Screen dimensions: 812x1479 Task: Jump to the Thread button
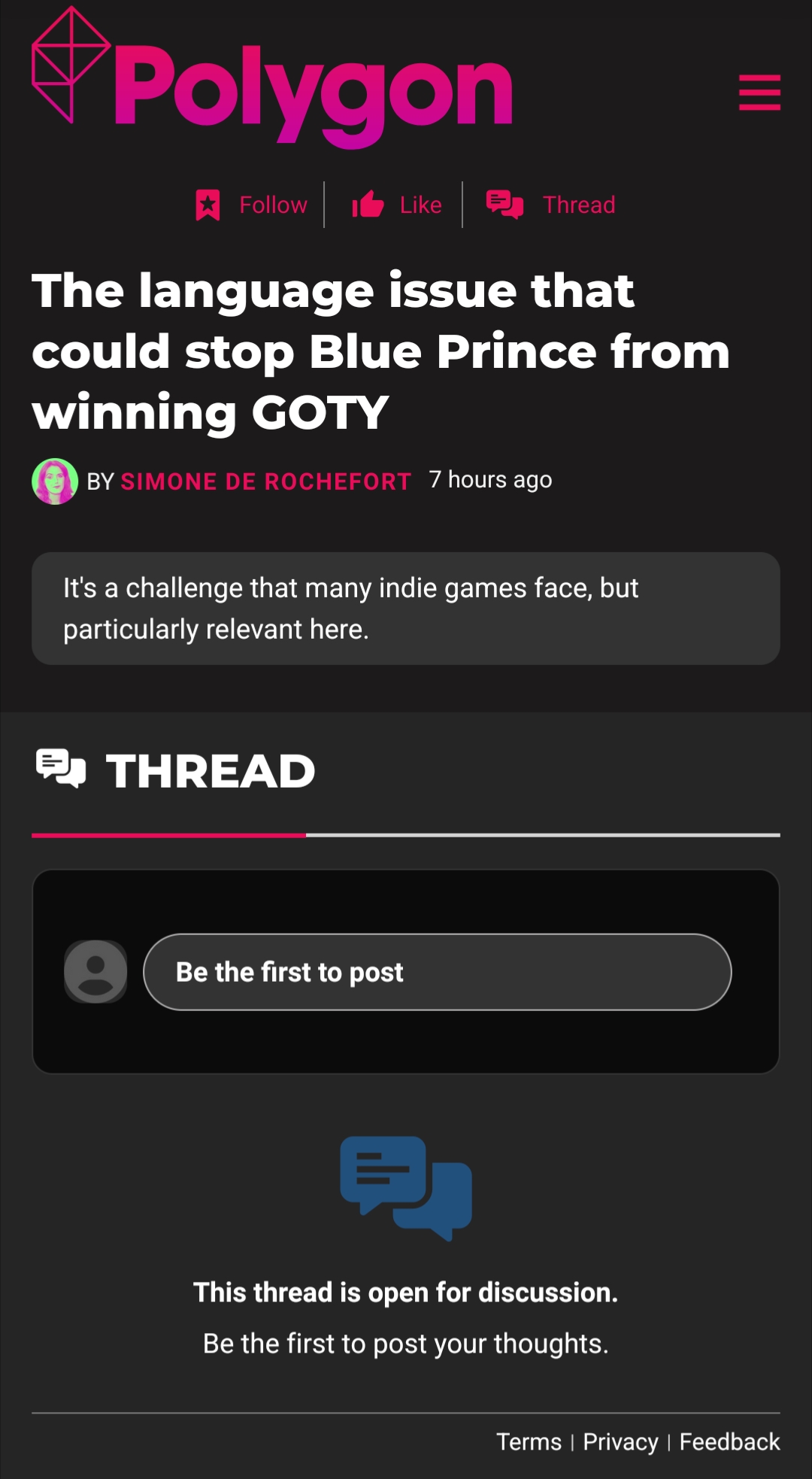[551, 205]
